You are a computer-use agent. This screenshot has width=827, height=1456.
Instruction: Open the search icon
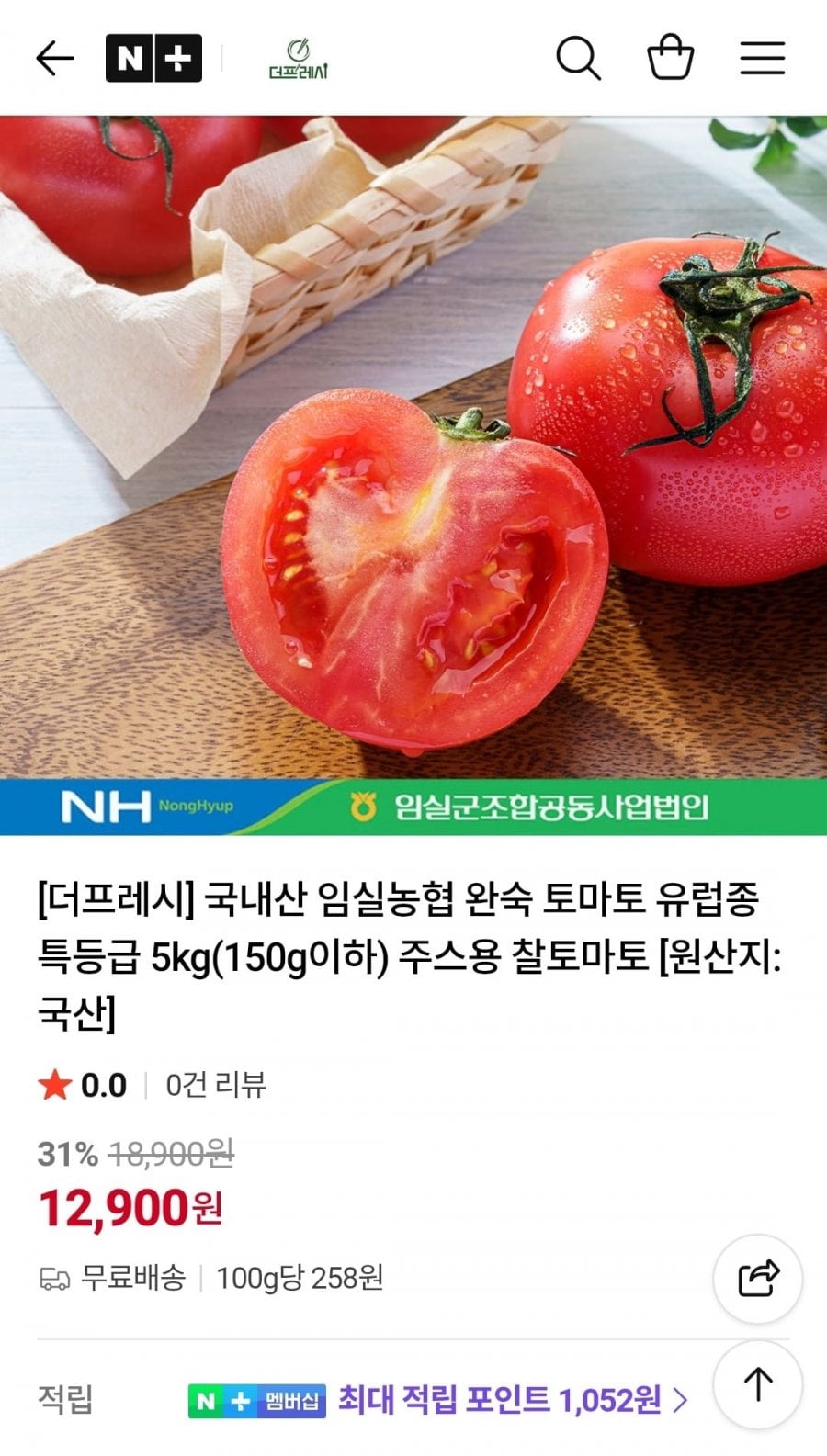pyautogui.click(x=578, y=59)
